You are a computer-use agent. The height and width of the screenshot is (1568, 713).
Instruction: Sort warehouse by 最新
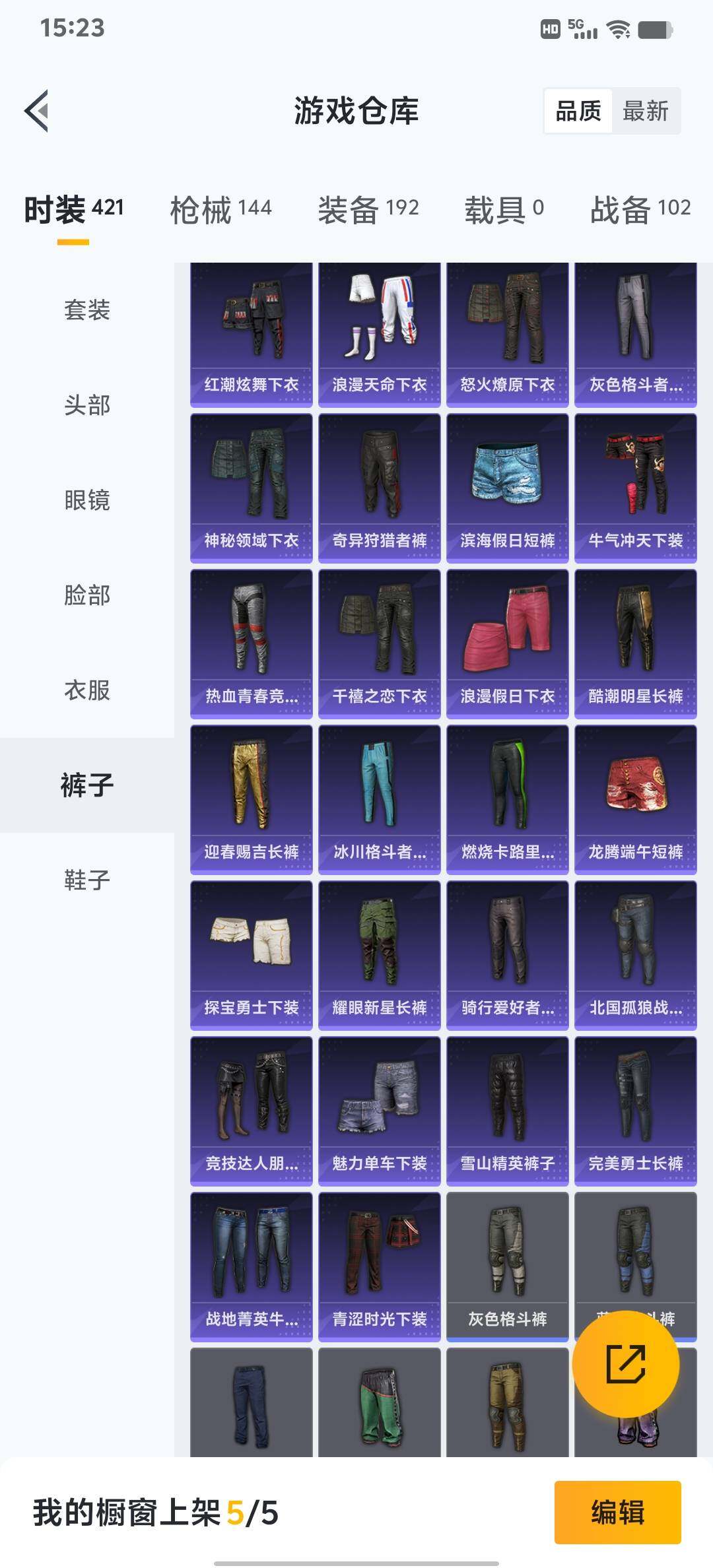645,111
